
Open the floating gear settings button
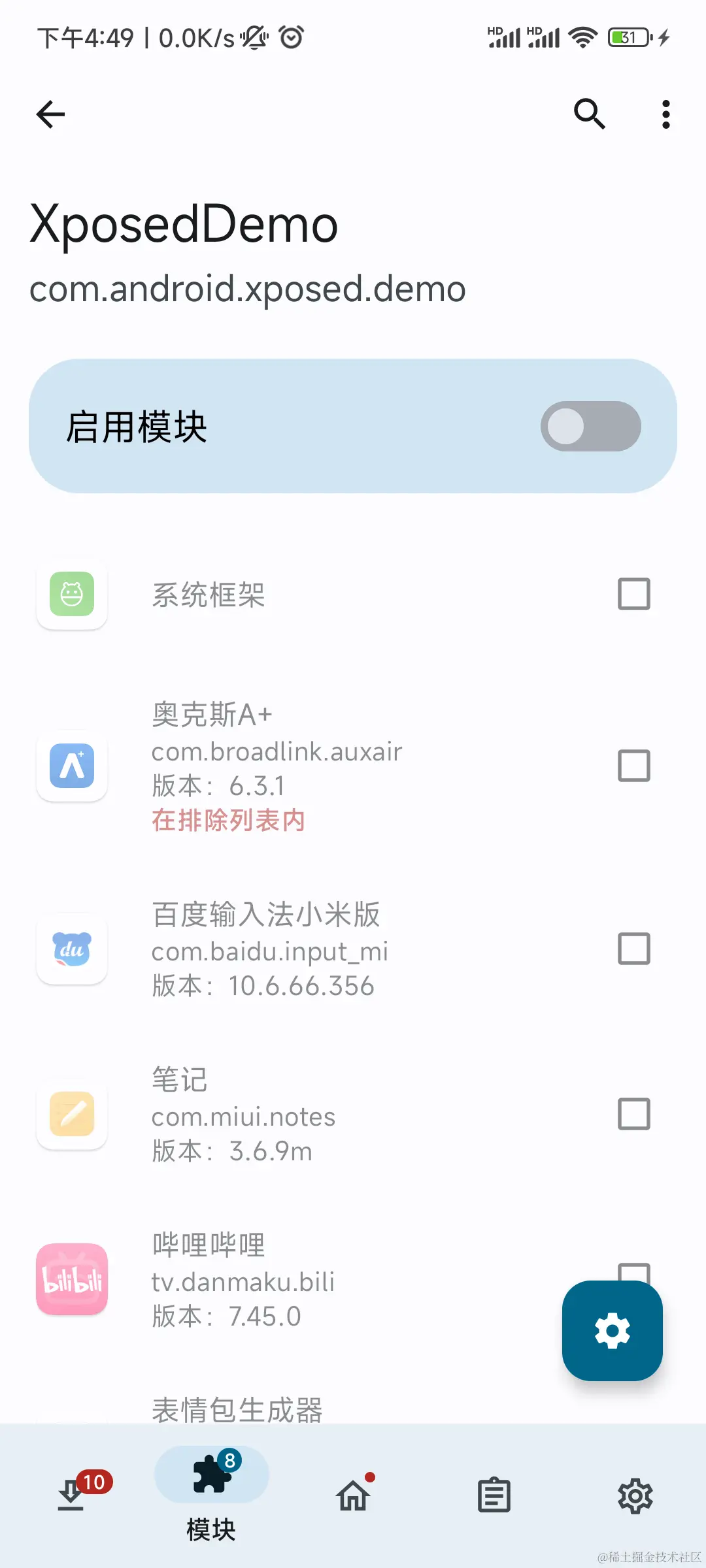pyautogui.click(x=613, y=1331)
